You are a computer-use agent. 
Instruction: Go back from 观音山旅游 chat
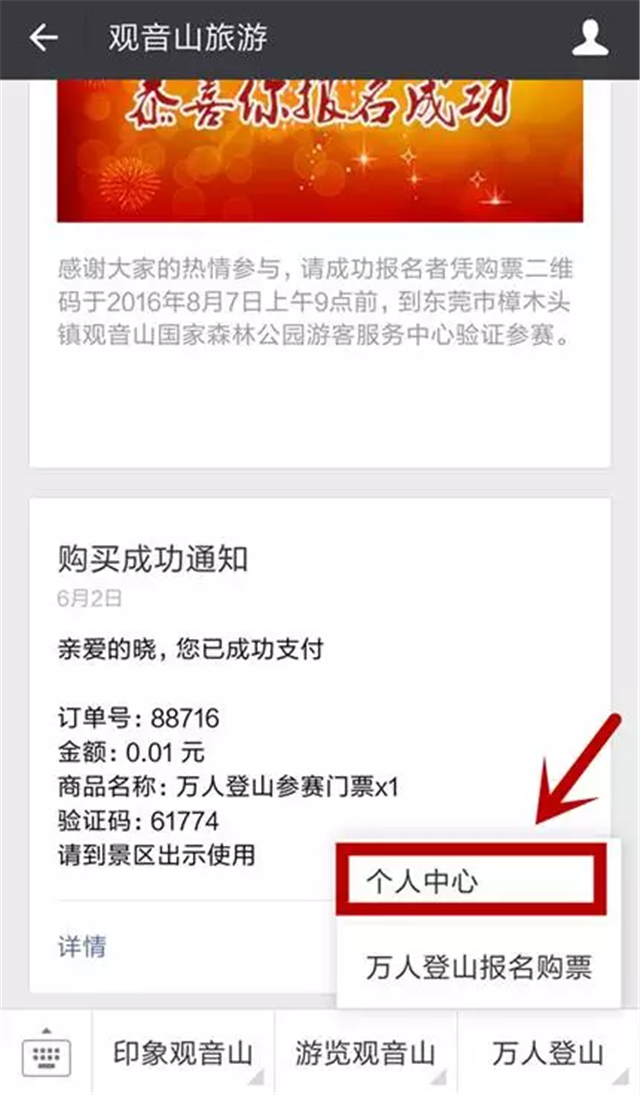coord(43,39)
